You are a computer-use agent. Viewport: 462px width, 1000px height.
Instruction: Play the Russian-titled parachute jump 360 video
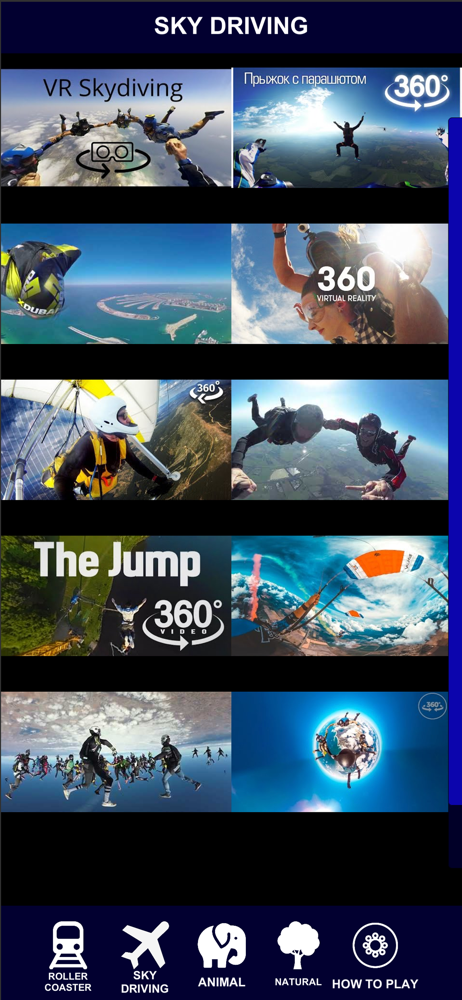pos(346,128)
